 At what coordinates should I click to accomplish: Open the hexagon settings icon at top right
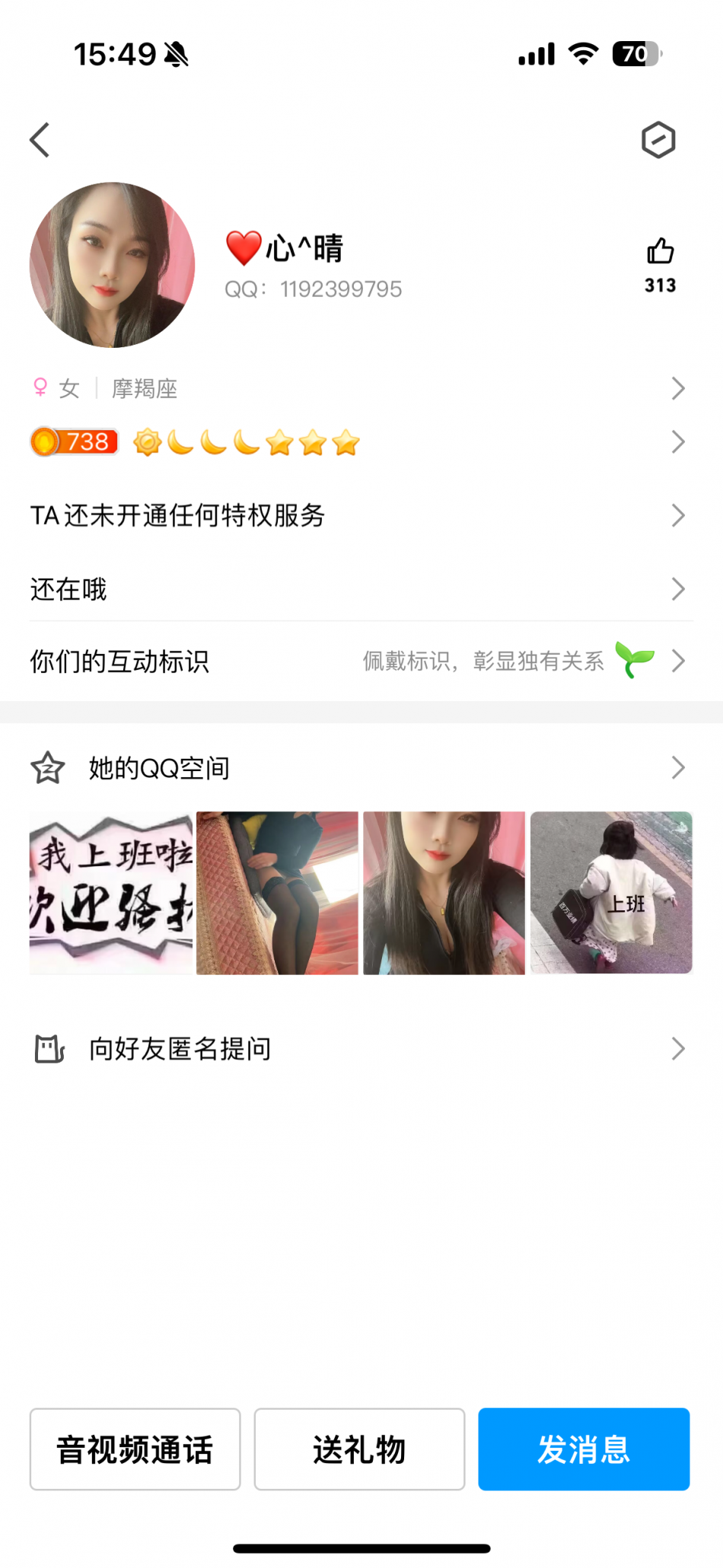point(658,140)
